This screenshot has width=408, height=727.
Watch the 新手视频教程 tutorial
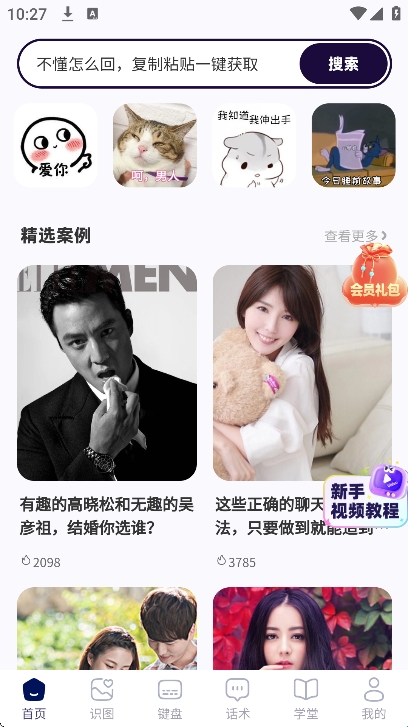[366, 497]
